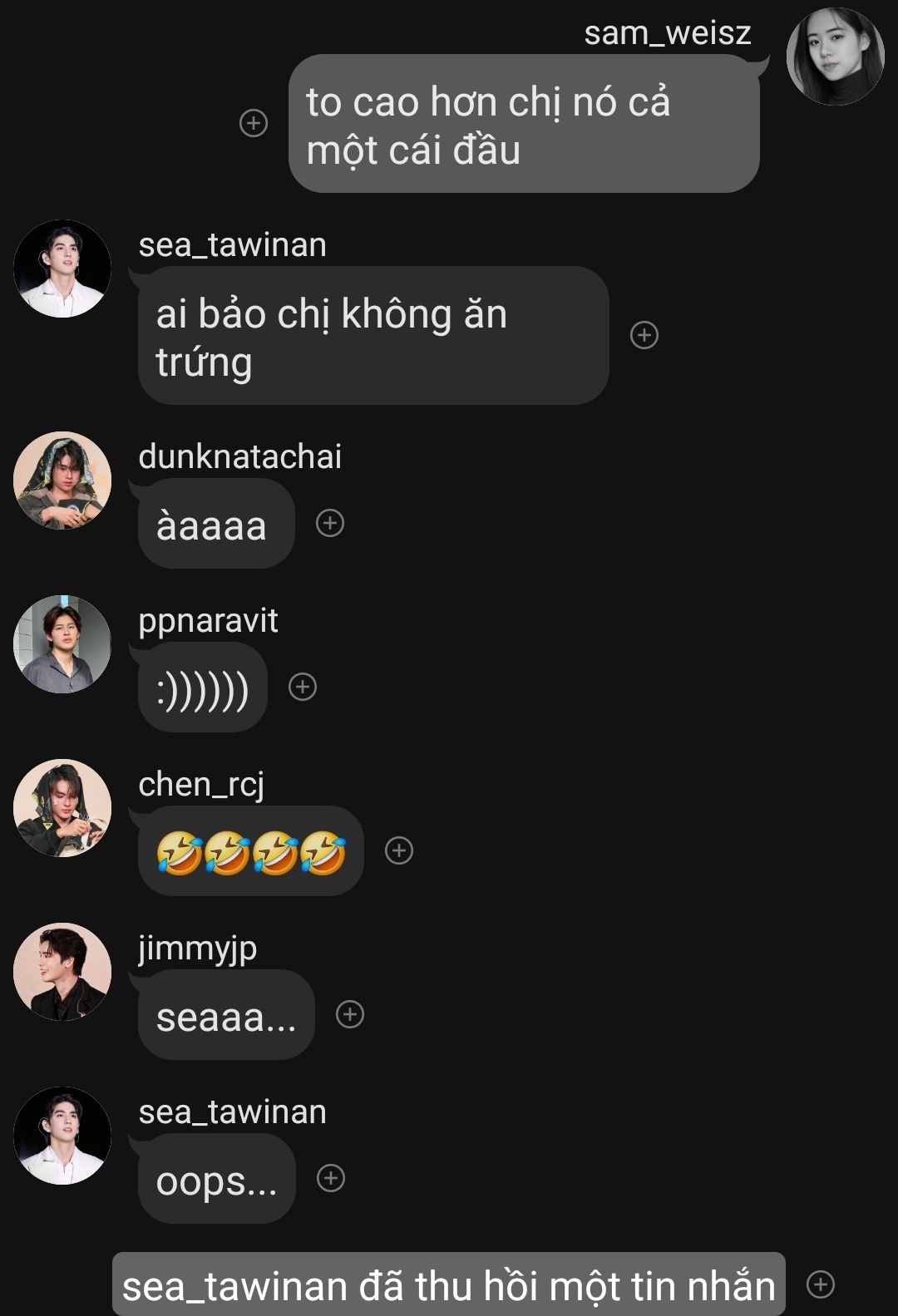Add reaction to sam_weisz's message
Image resolution: width=898 pixels, height=1316 pixels.
click(x=254, y=123)
